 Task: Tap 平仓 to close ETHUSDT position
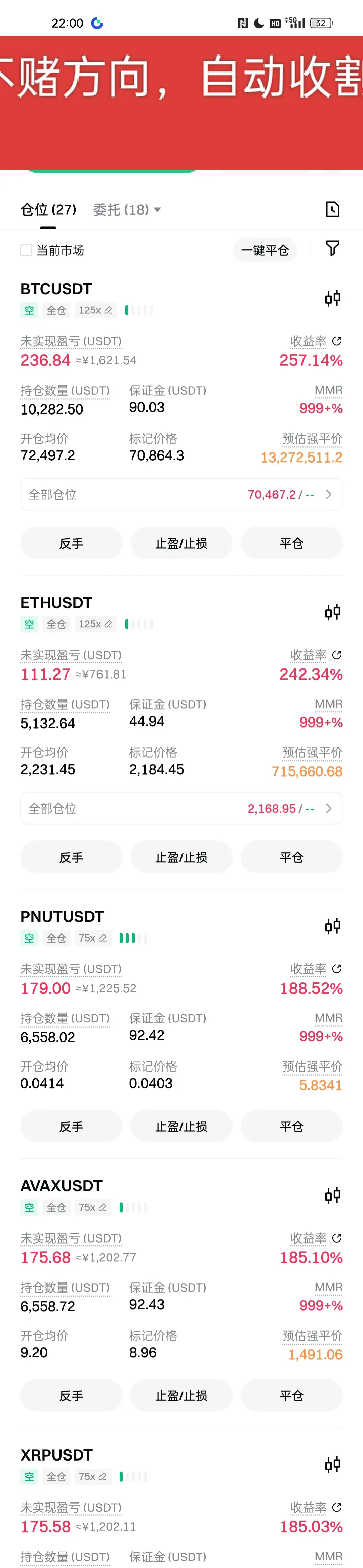291,857
